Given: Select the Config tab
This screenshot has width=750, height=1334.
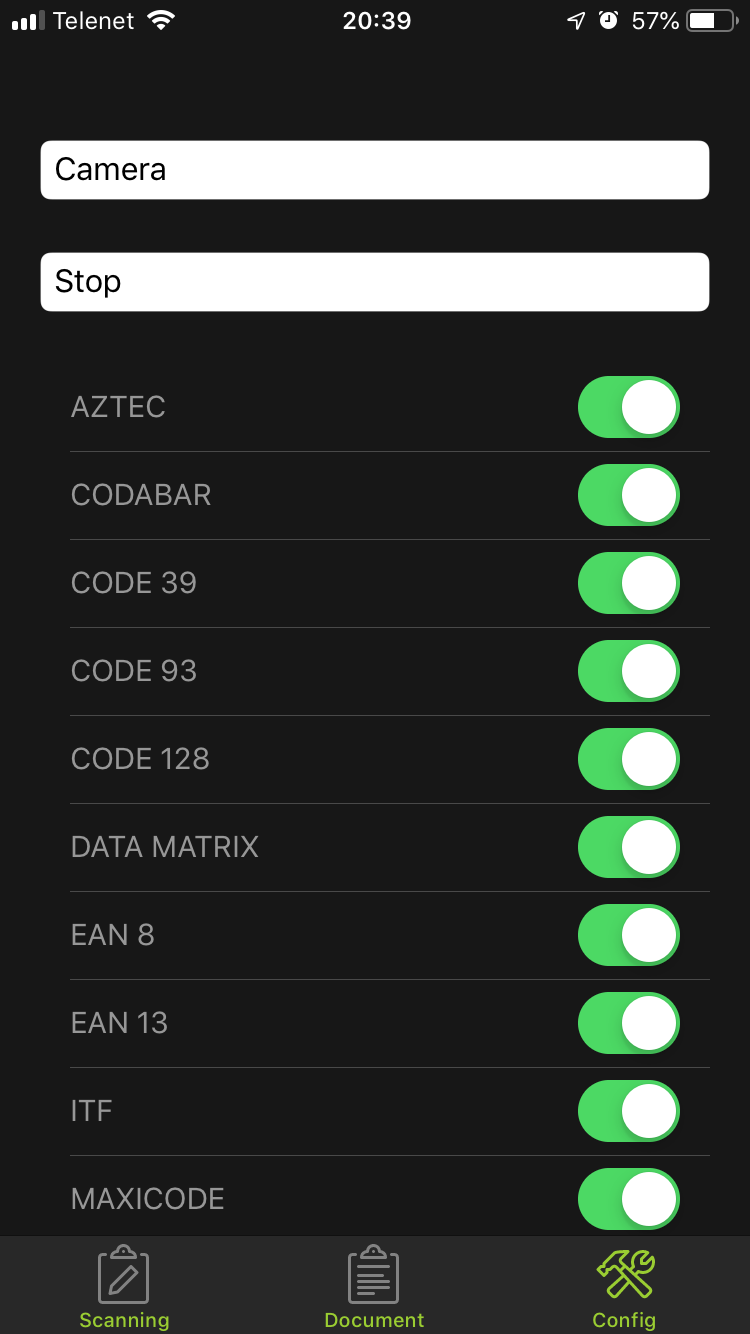Looking at the screenshot, I should click(624, 1286).
